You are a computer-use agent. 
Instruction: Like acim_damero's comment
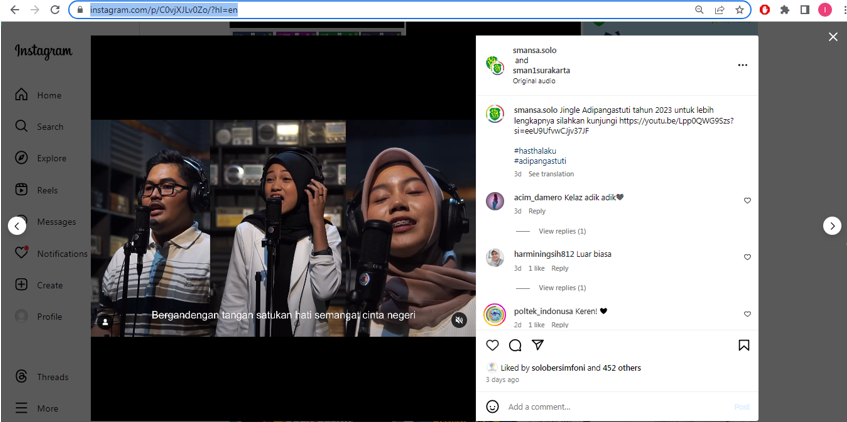pyautogui.click(x=747, y=201)
